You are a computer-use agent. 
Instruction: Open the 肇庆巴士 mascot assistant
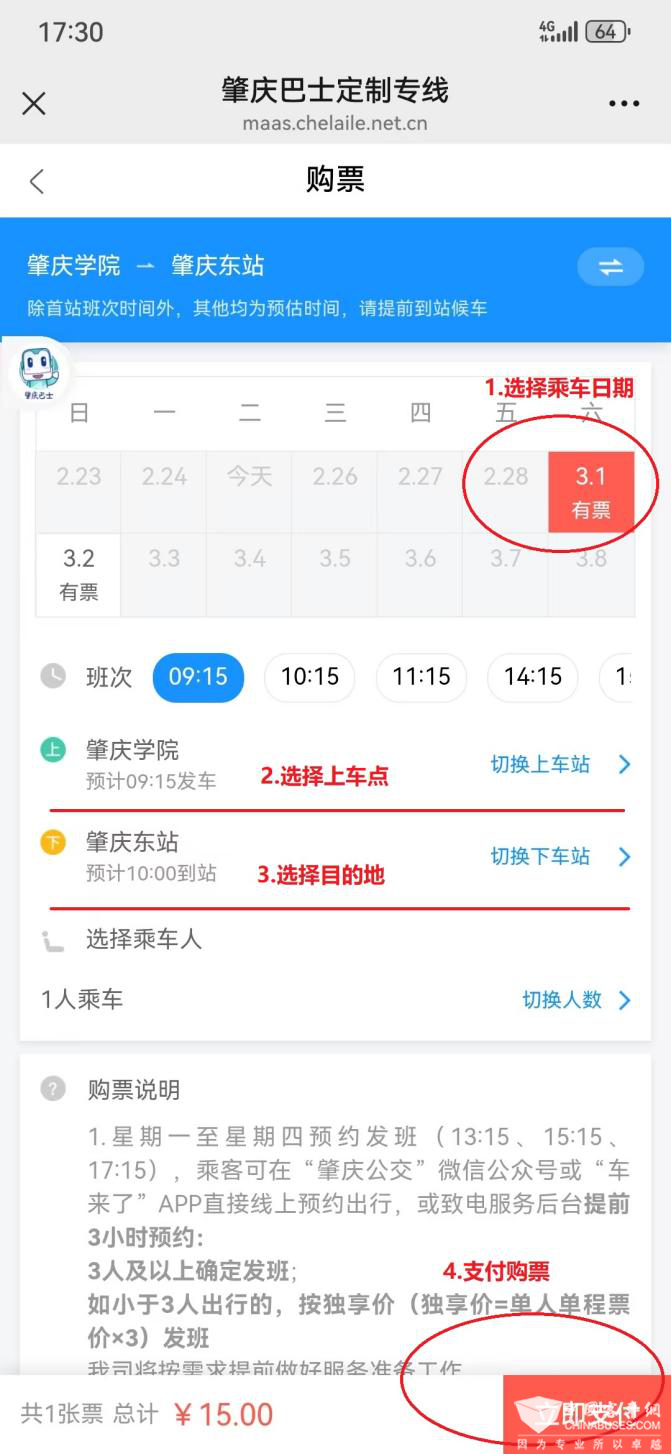(40, 372)
